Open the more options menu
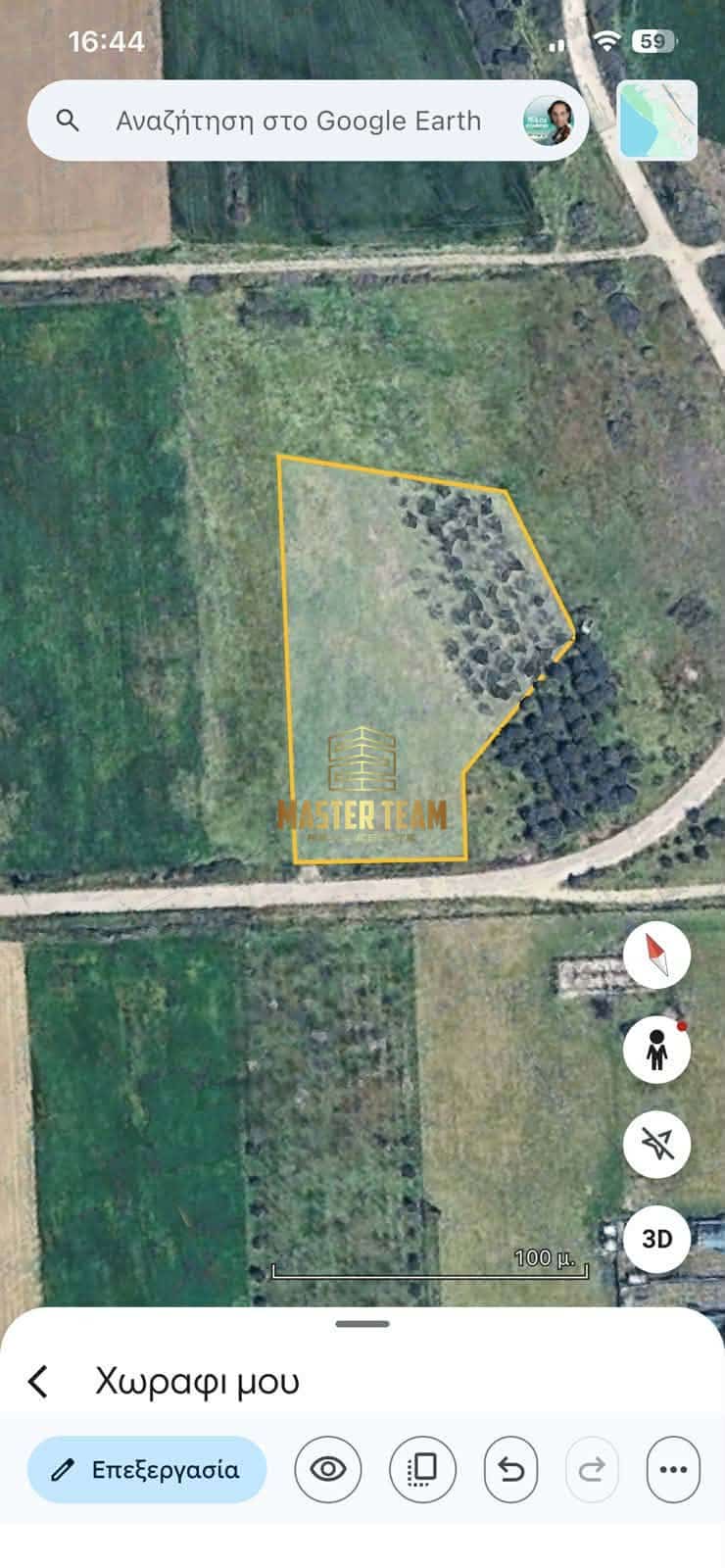 (x=673, y=1469)
